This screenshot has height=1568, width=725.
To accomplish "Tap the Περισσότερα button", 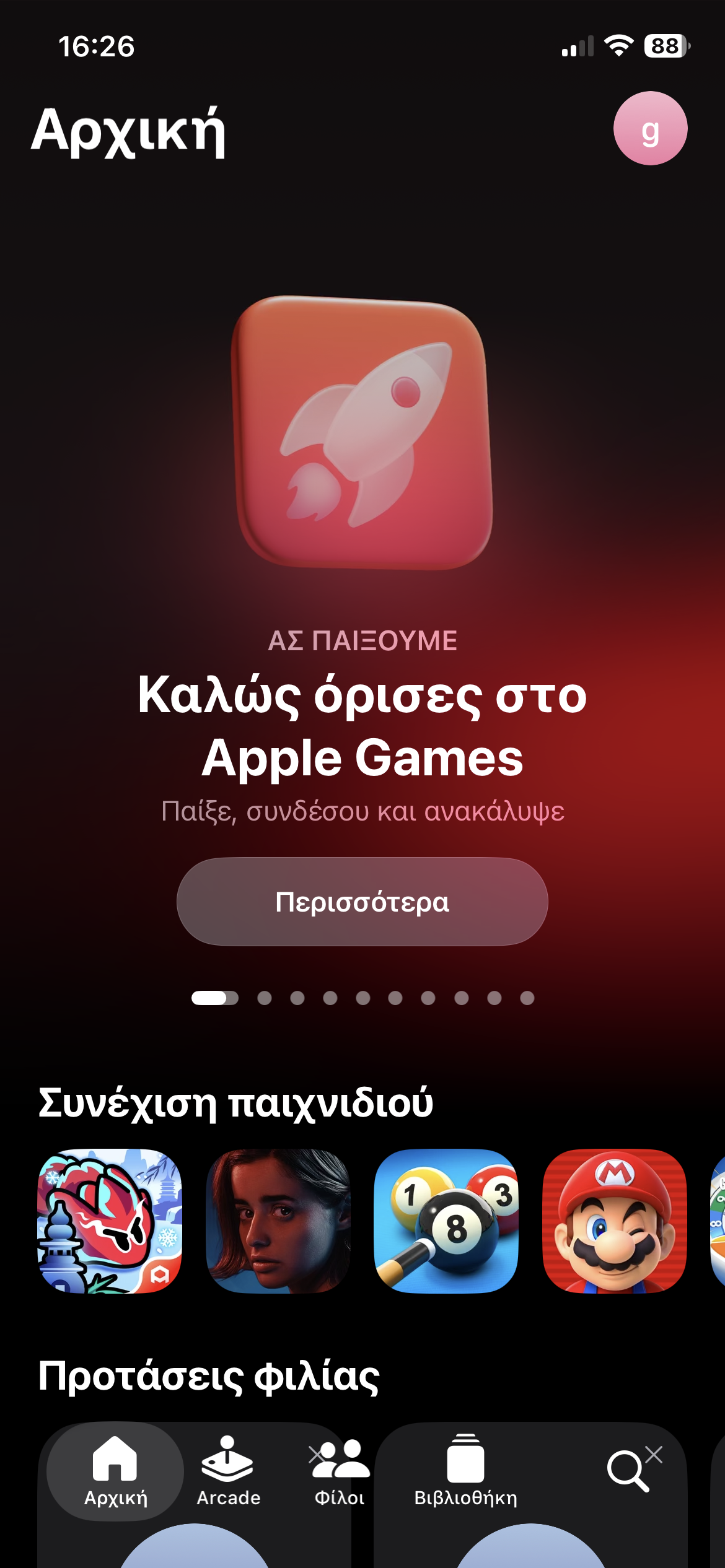I will pyautogui.click(x=362, y=901).
